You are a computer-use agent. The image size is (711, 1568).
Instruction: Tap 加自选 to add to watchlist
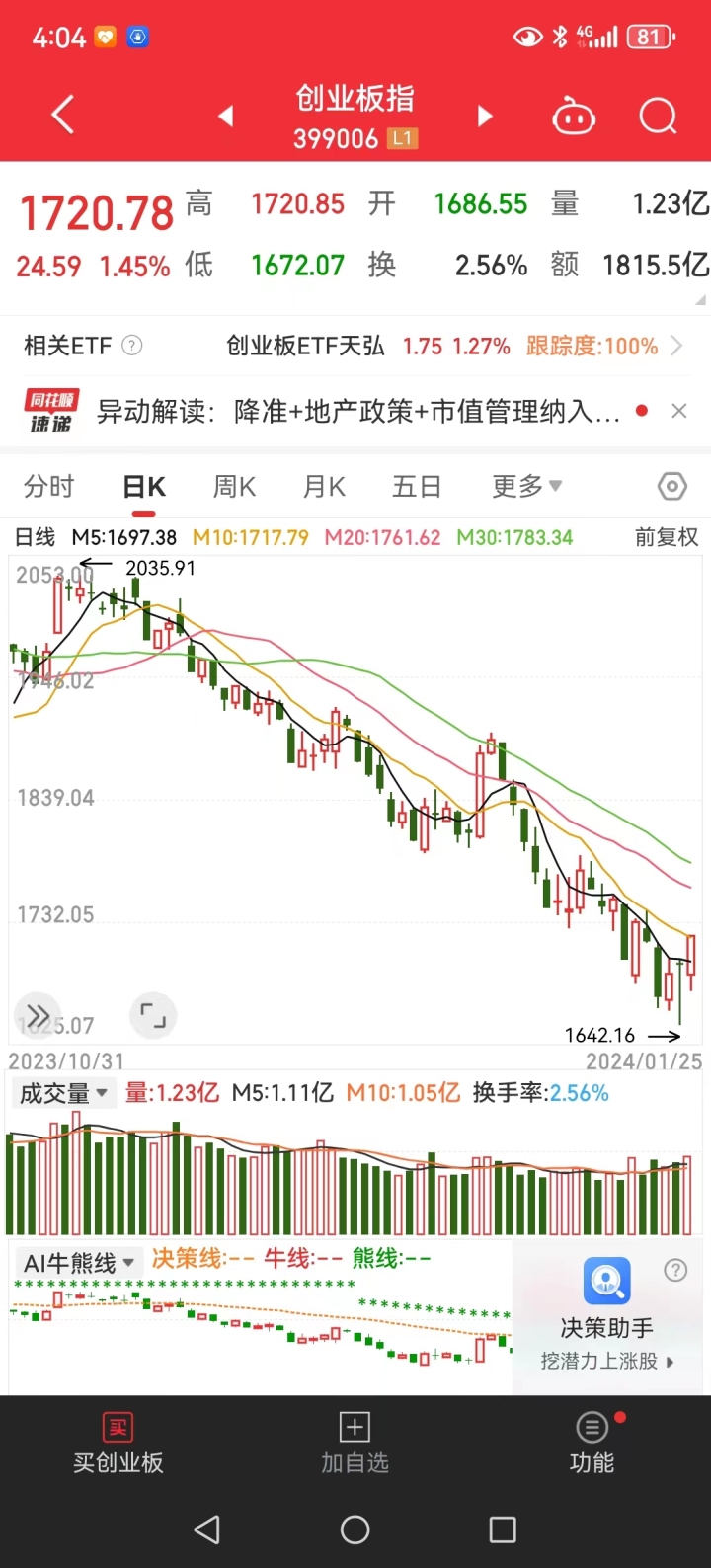tap(355, 1444)
